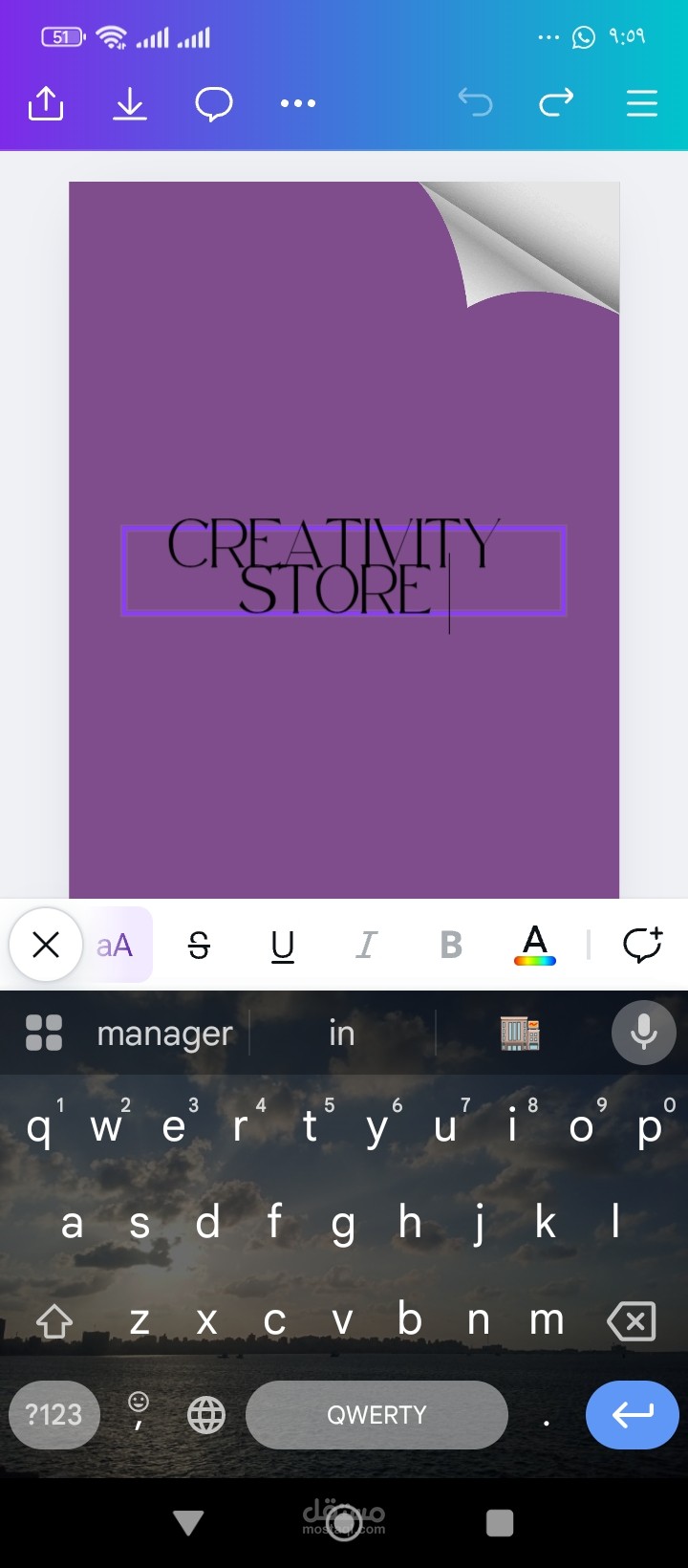Start voice input with the microphone
The image size is (688, 1568).
[643, 1033]
